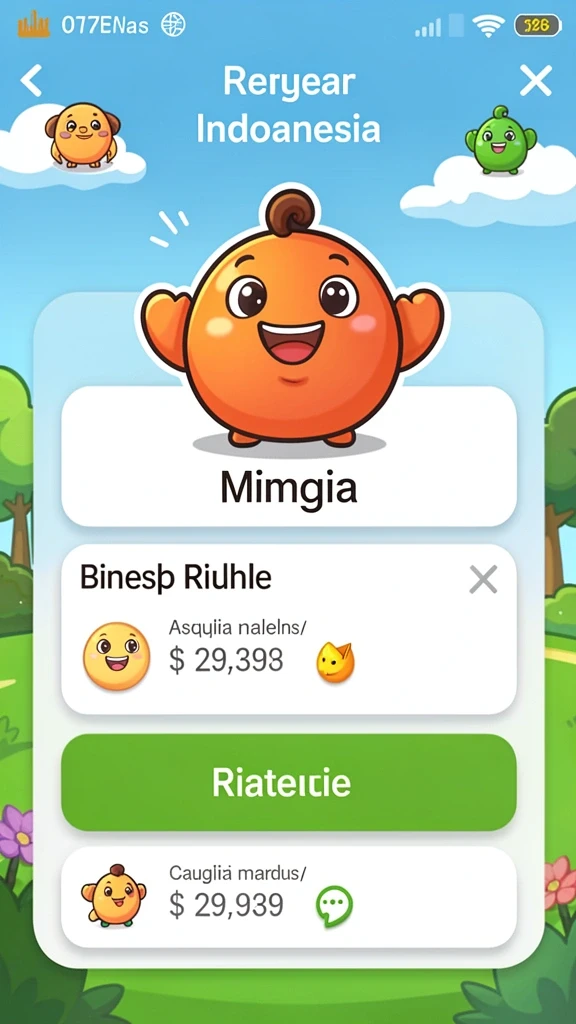Dismiss the Binesp Riuhle card
Viewport: 576px width, 1024px height.
(x=483, y=579)
